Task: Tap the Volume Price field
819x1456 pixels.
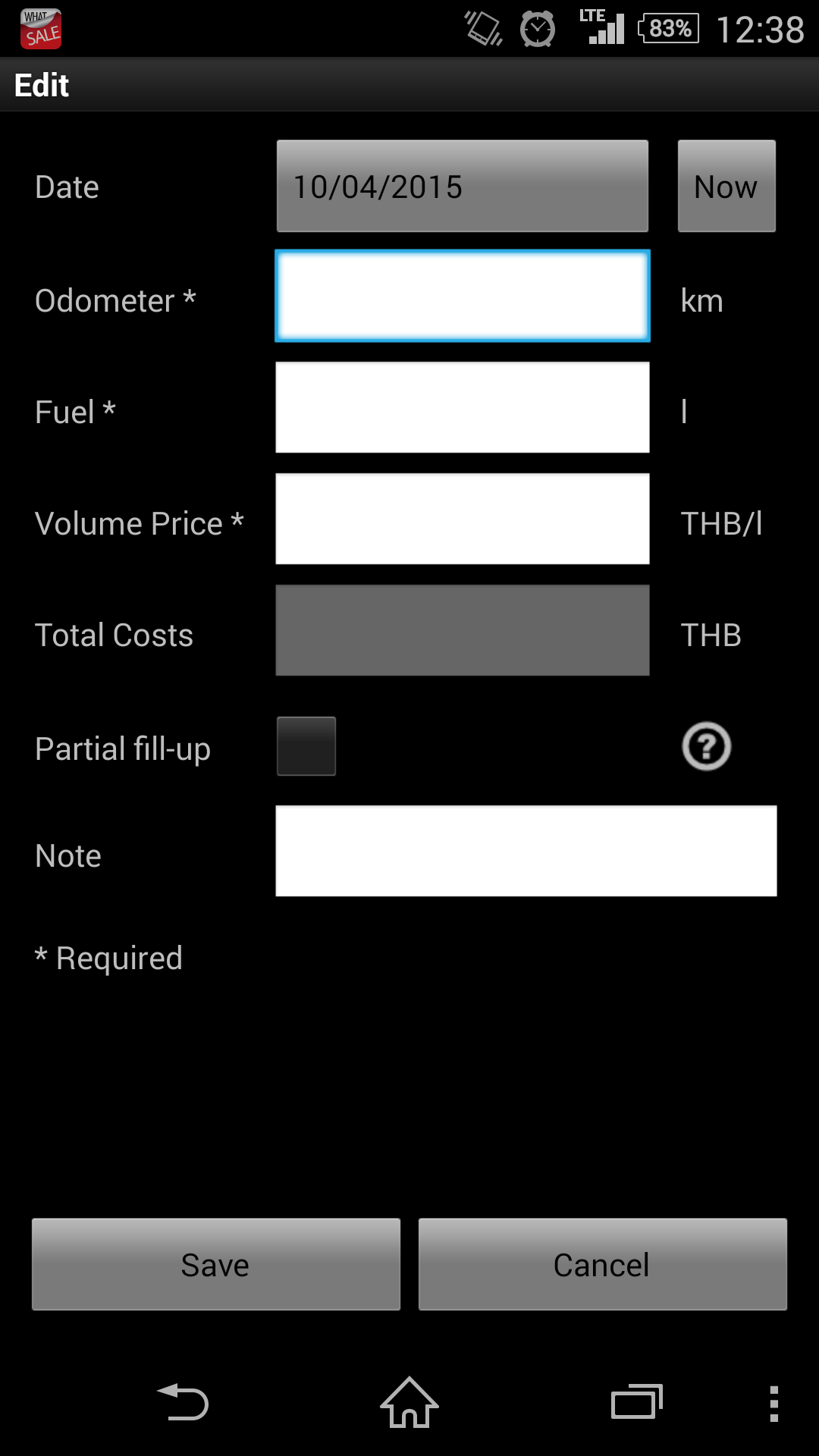Action: [x=462, y=519]
